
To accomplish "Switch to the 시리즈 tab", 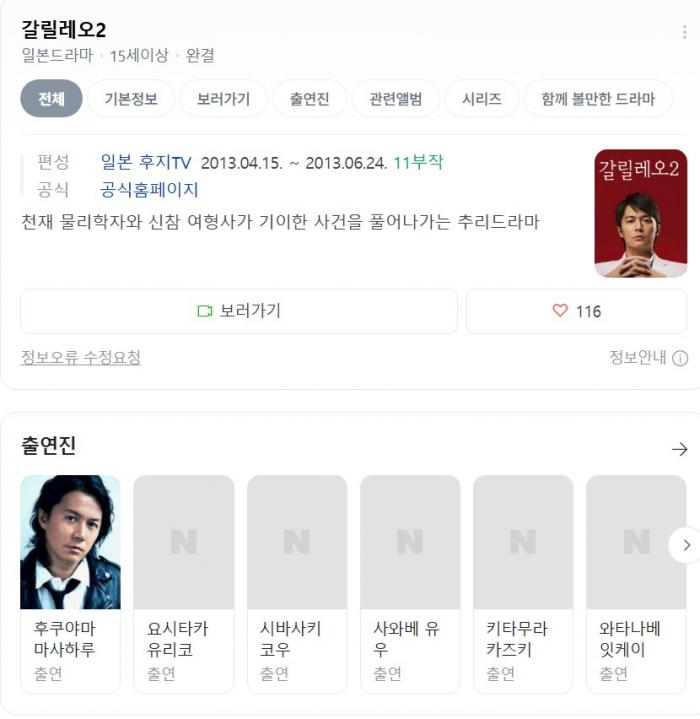I will (482, 99).
